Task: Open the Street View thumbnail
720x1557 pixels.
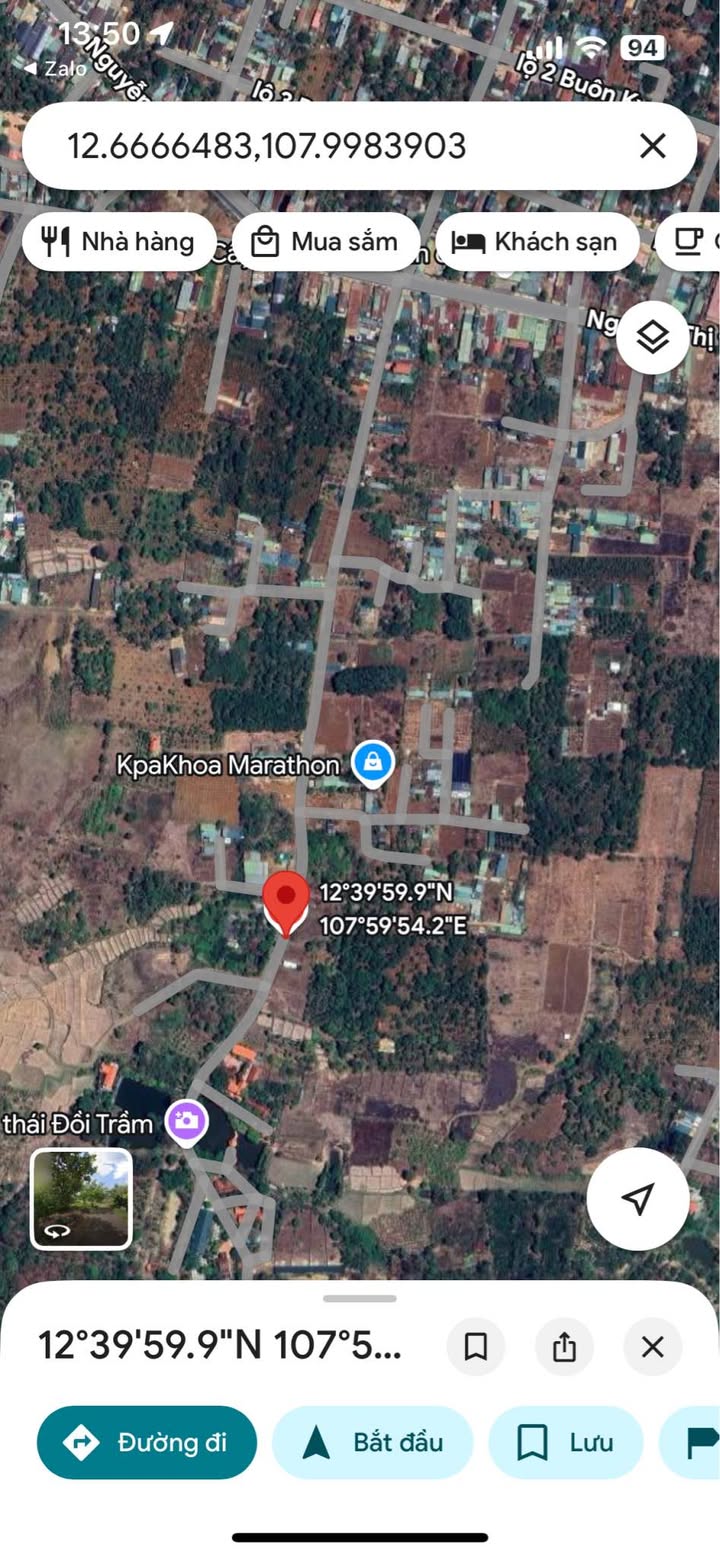Action: point(81,1198)
